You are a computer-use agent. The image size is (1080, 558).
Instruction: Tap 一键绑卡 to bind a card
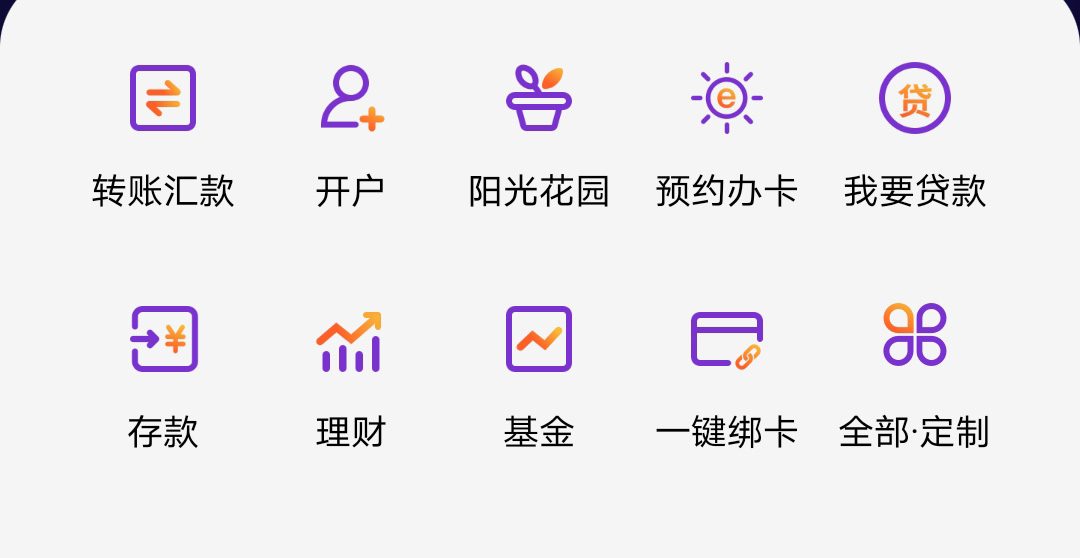pyautogui.click(x=727, y=340)
